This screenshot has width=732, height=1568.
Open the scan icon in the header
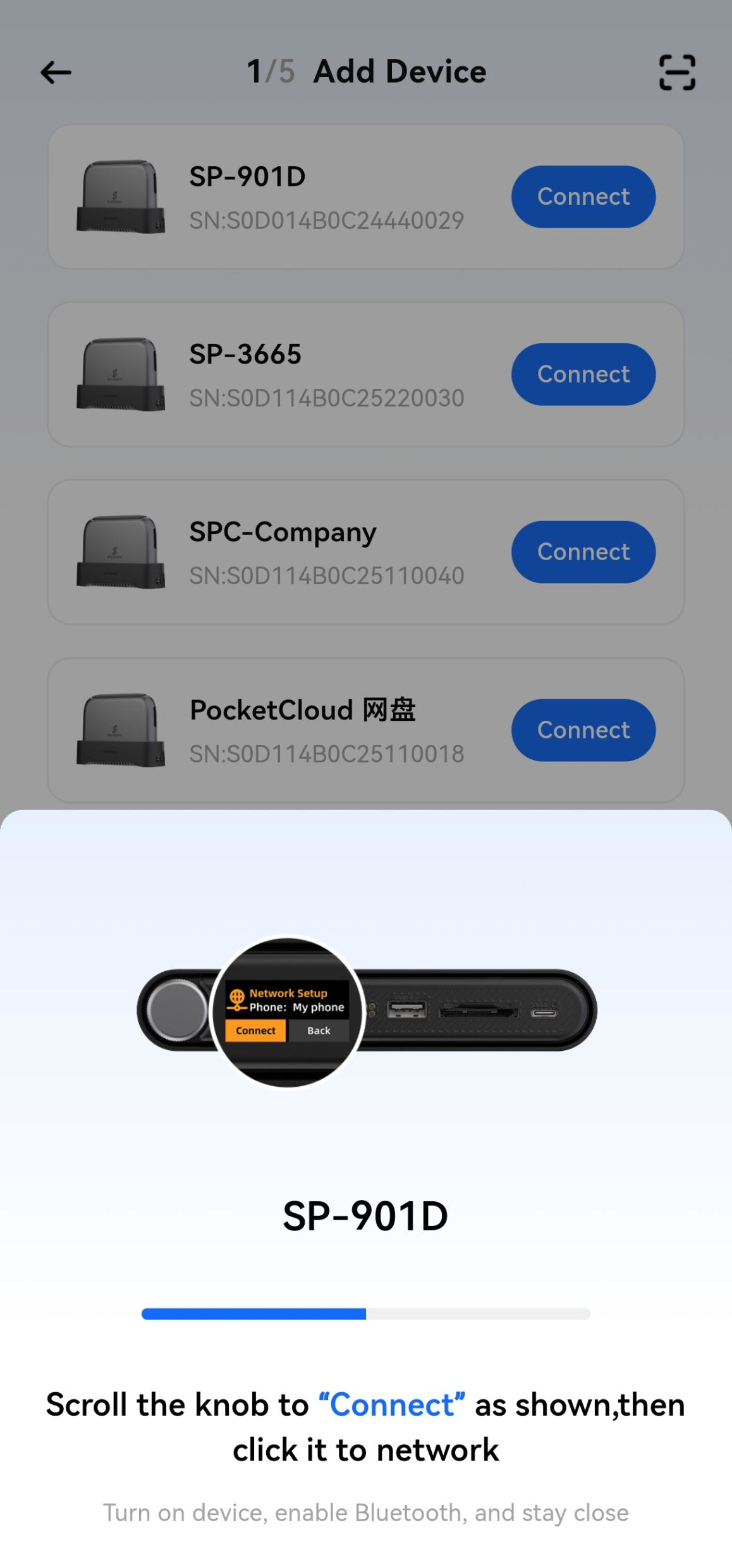[x=677, y=72]
